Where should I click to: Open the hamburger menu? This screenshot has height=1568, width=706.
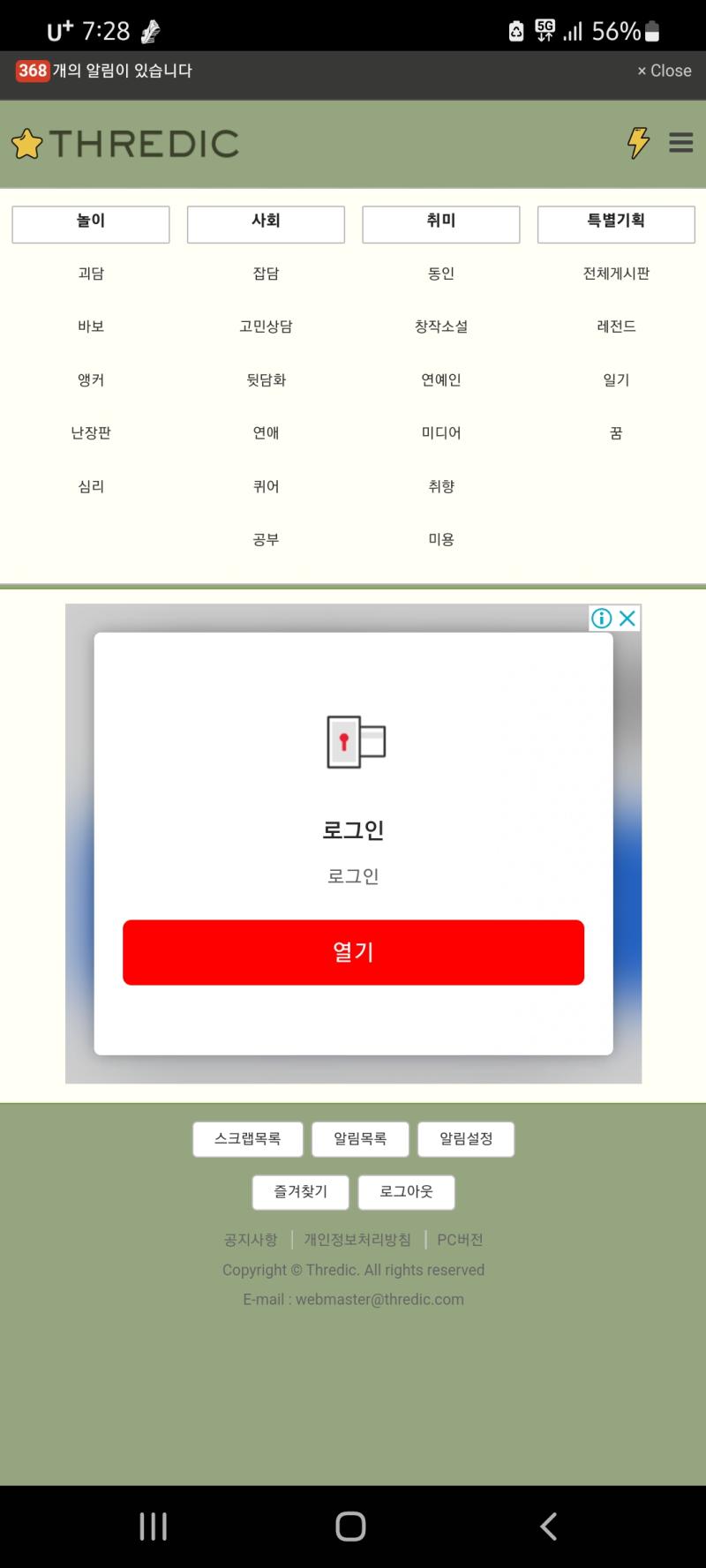680,142
